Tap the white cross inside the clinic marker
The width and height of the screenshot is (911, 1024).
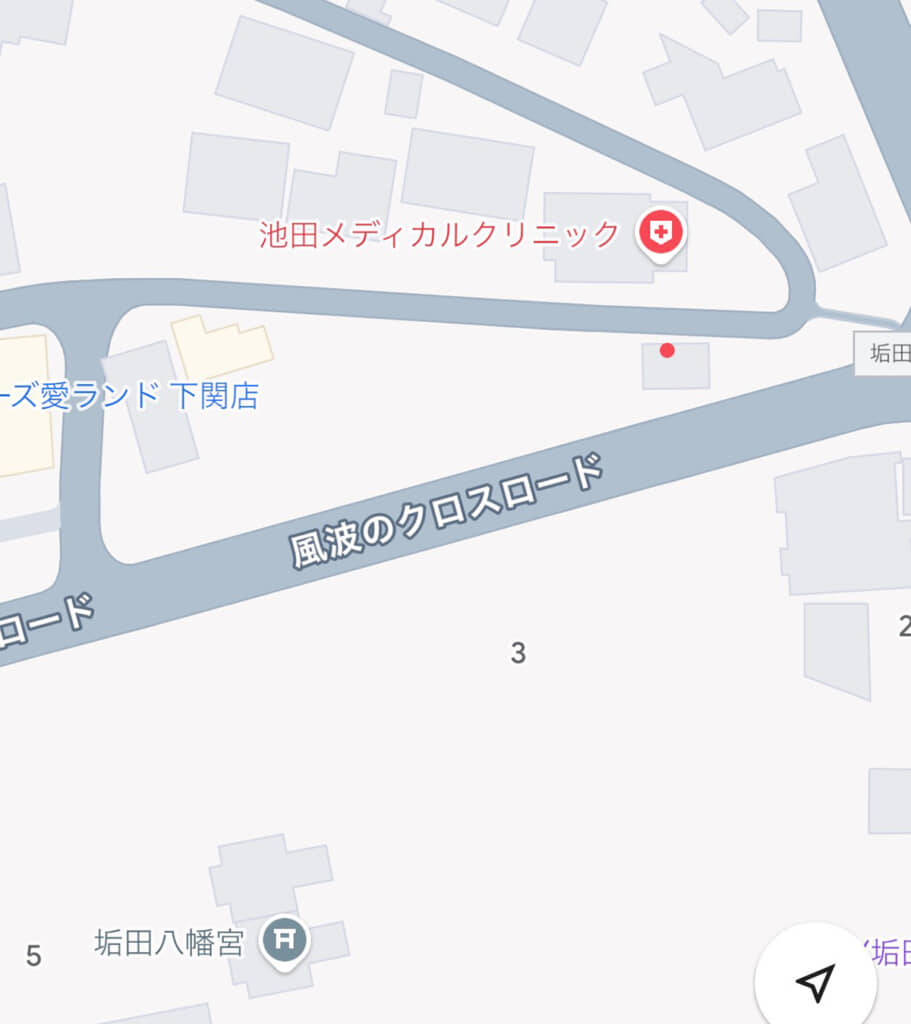[660, 229]
